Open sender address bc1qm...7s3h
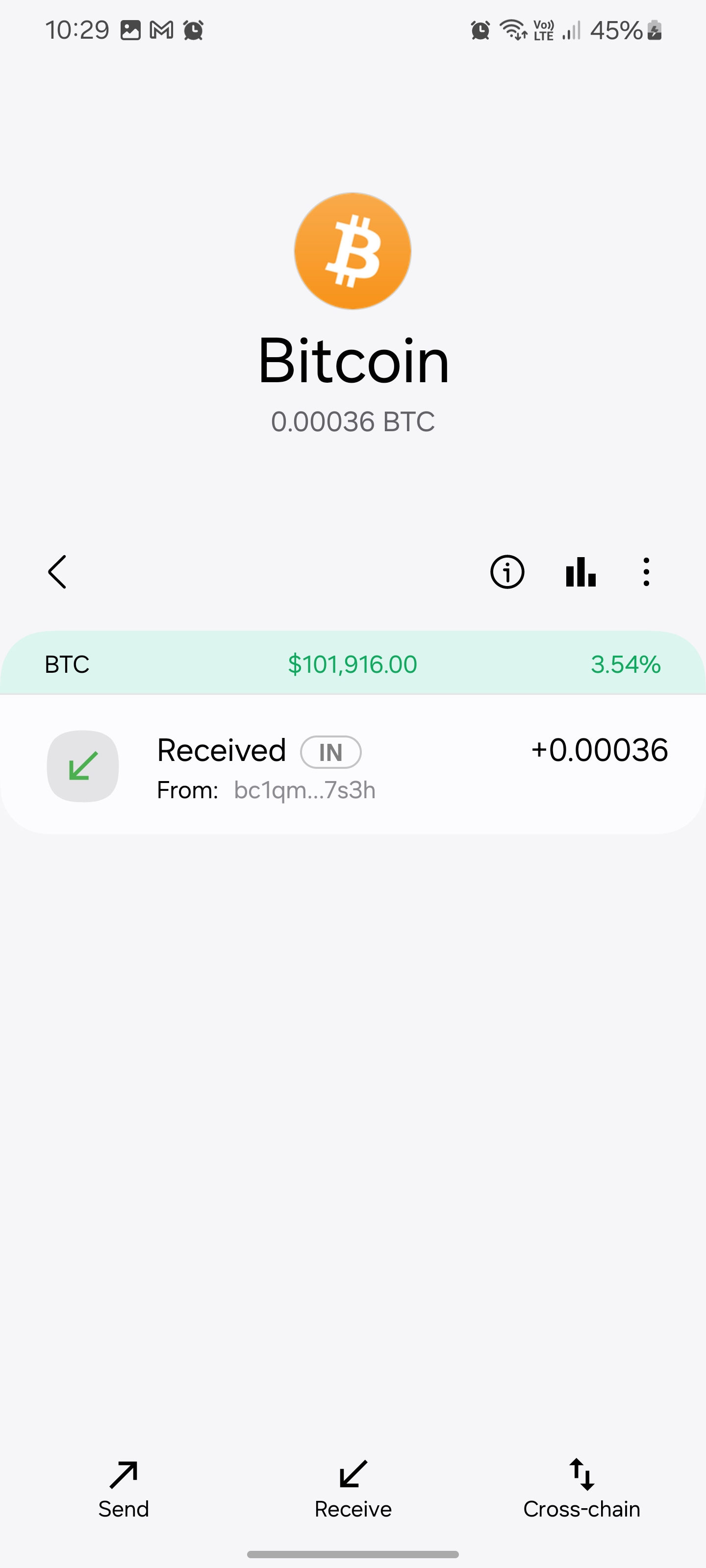The image size is (706, 1568). click(304, 789)
